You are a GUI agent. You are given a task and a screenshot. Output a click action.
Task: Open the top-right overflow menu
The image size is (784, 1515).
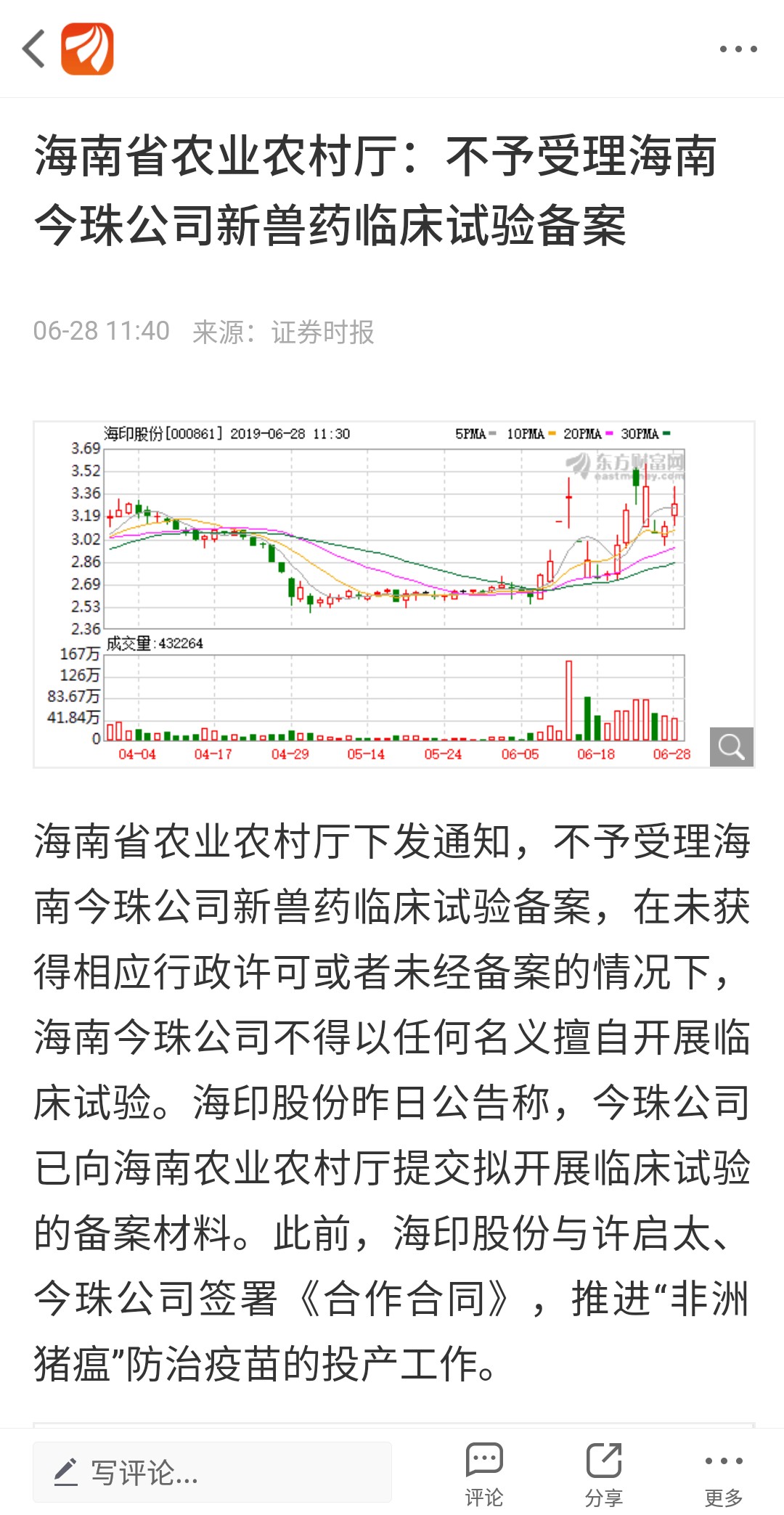click(x=738, y=49)
